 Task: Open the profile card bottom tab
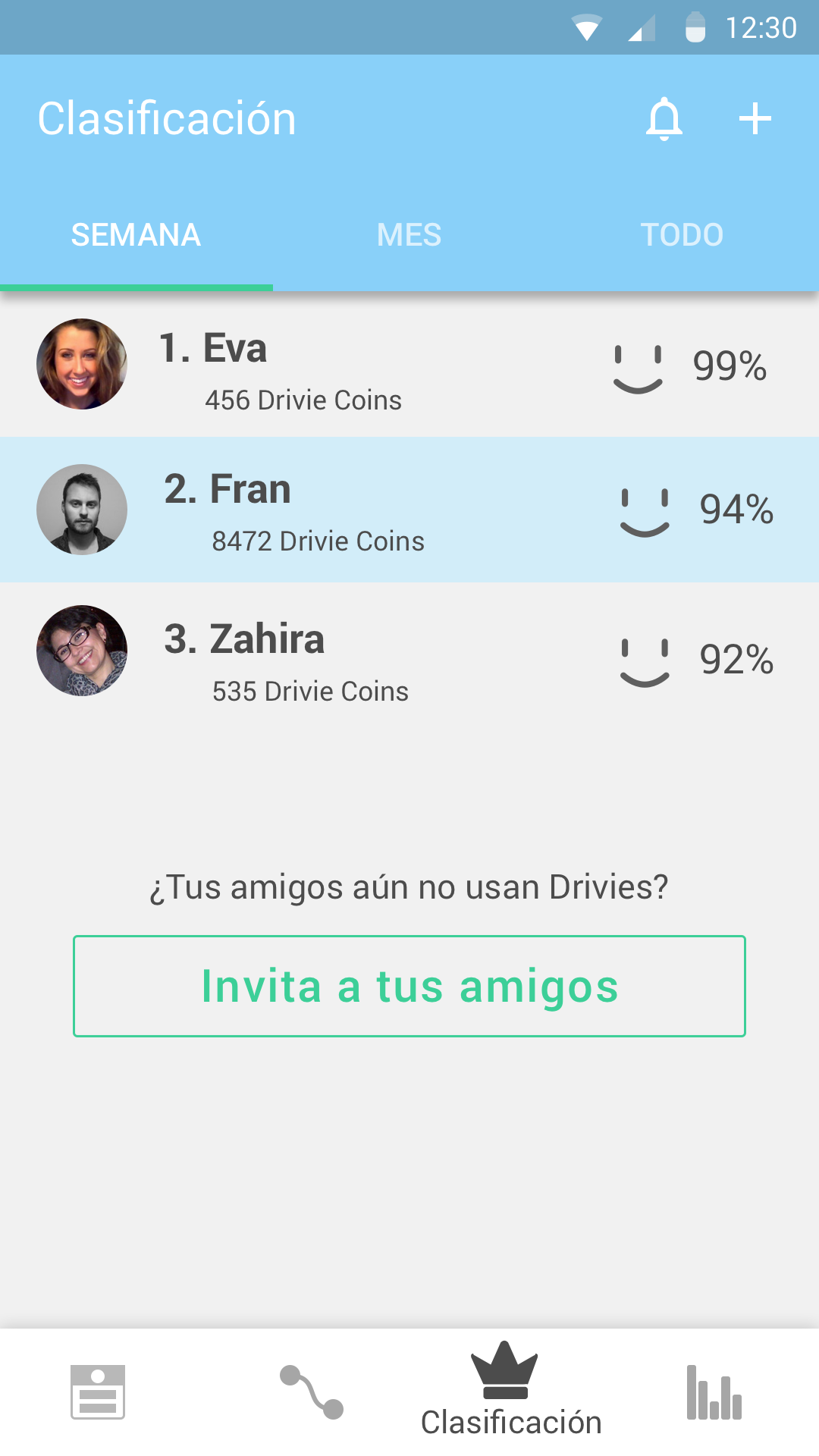pos(98,1392)
